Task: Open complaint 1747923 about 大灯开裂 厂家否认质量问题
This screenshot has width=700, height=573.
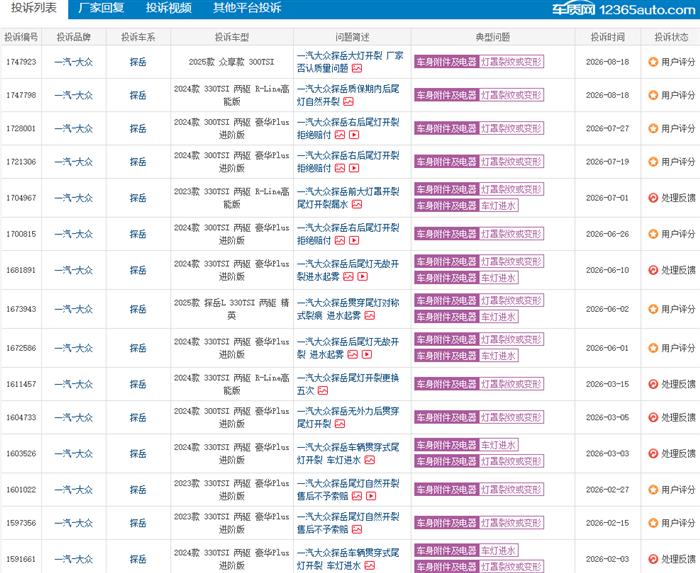Action: coord(350,62)
